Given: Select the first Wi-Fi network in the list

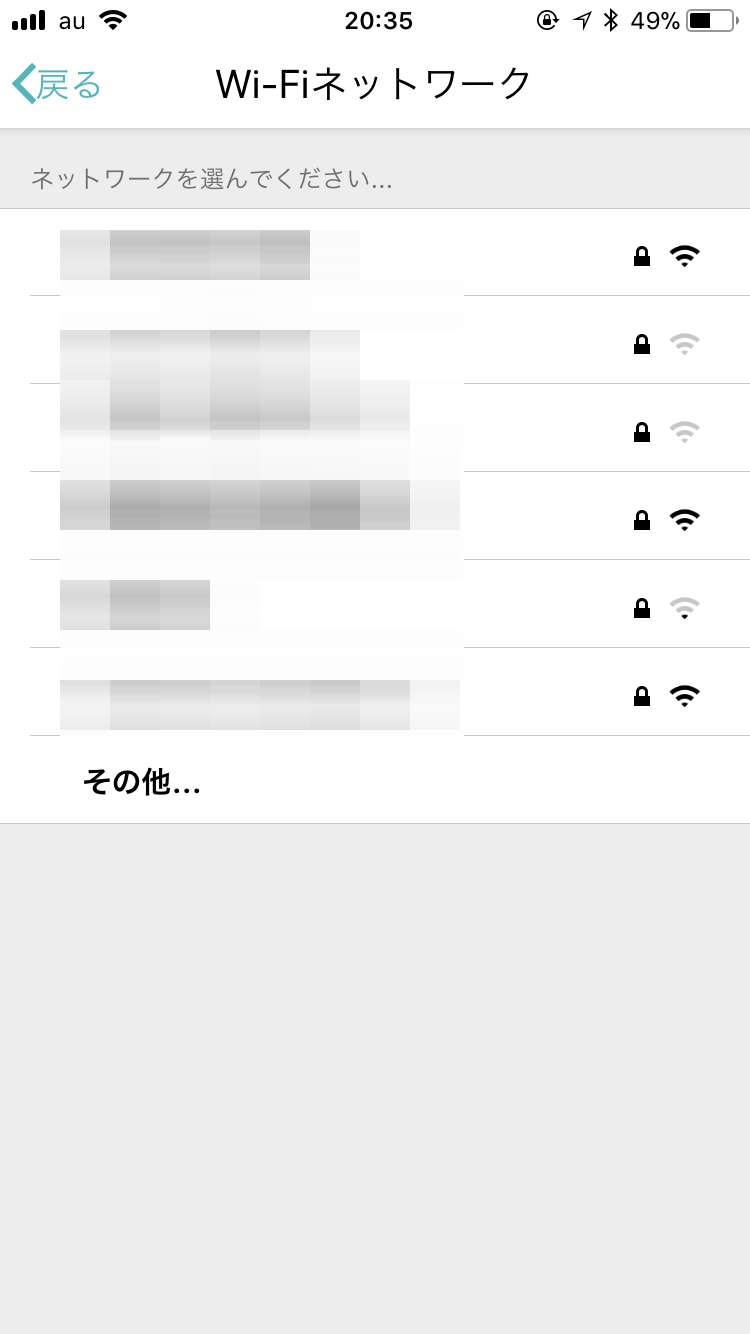Looking at the screenshot, I should tap(375, 254).
